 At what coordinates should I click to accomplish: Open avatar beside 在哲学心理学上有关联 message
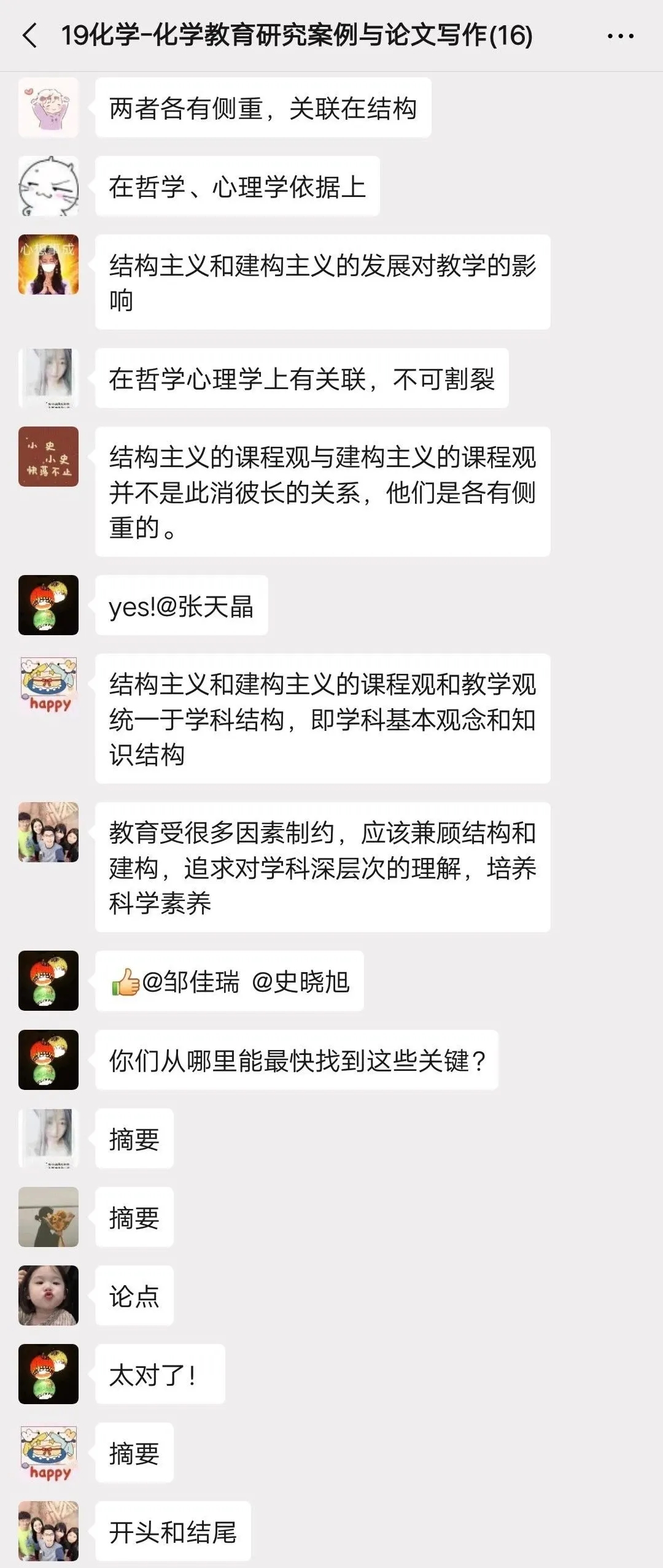[x=48, y=379]
